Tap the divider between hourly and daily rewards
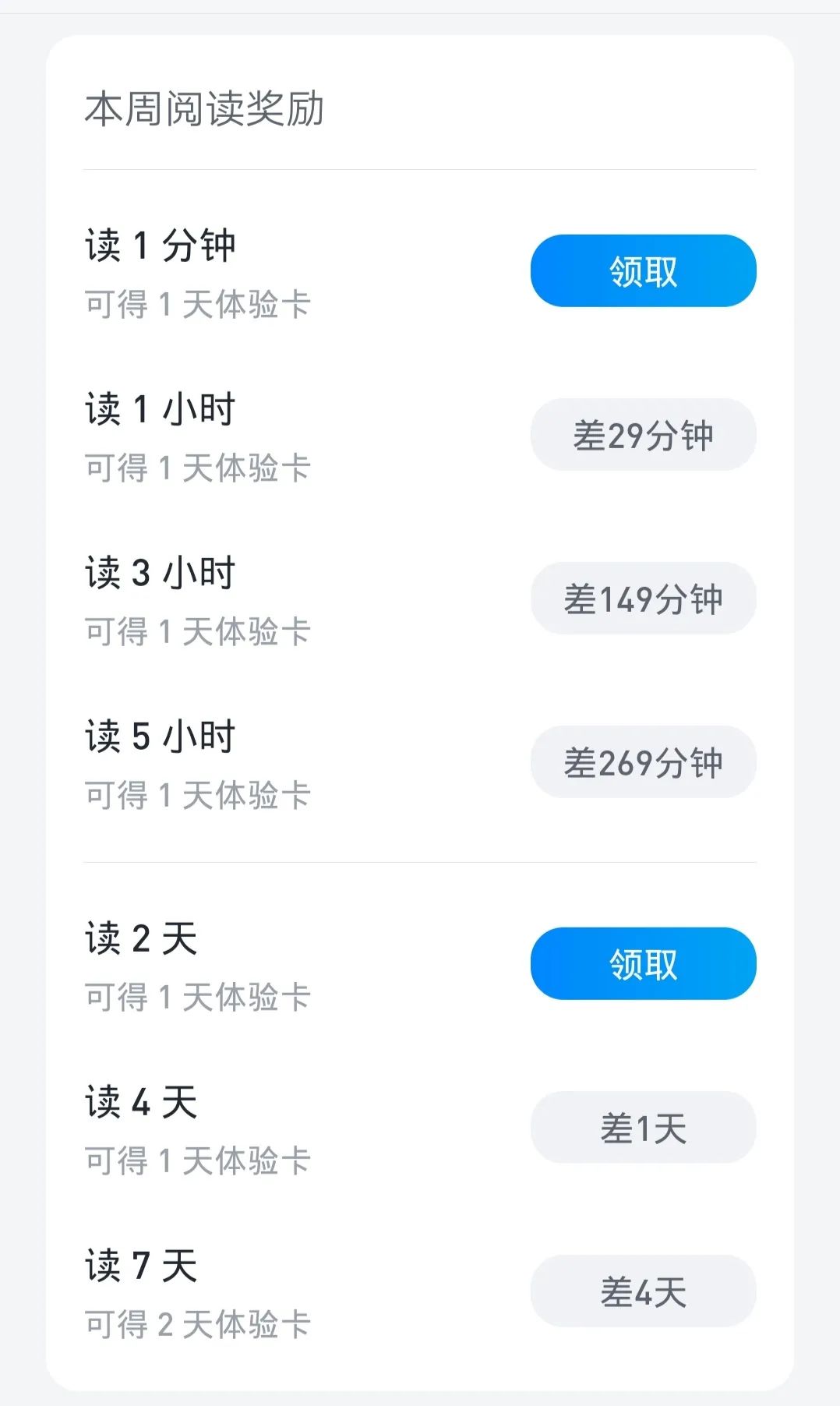 click(420, 861)
